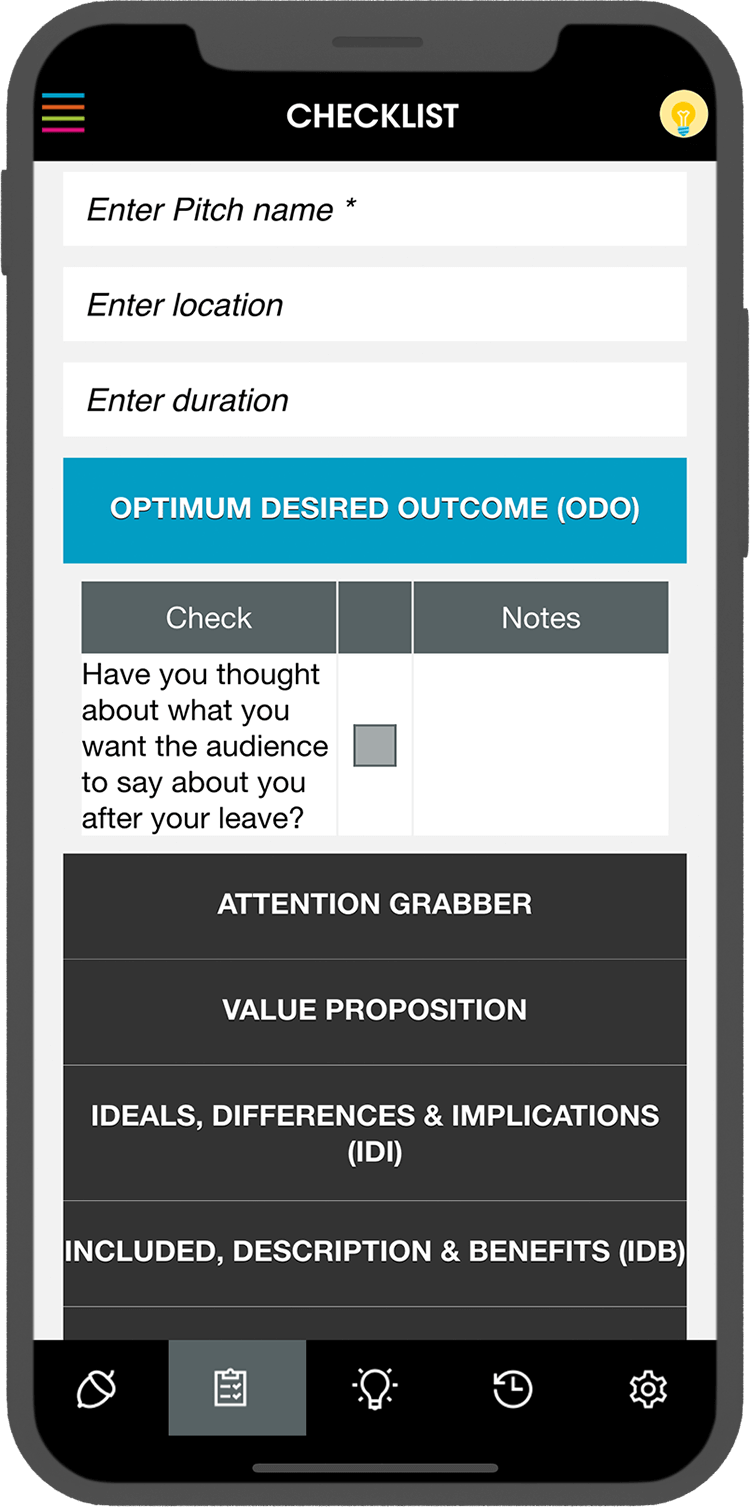Open the colorful hamburger menu
Screen dimensions: 750x1507
[63, 113]
